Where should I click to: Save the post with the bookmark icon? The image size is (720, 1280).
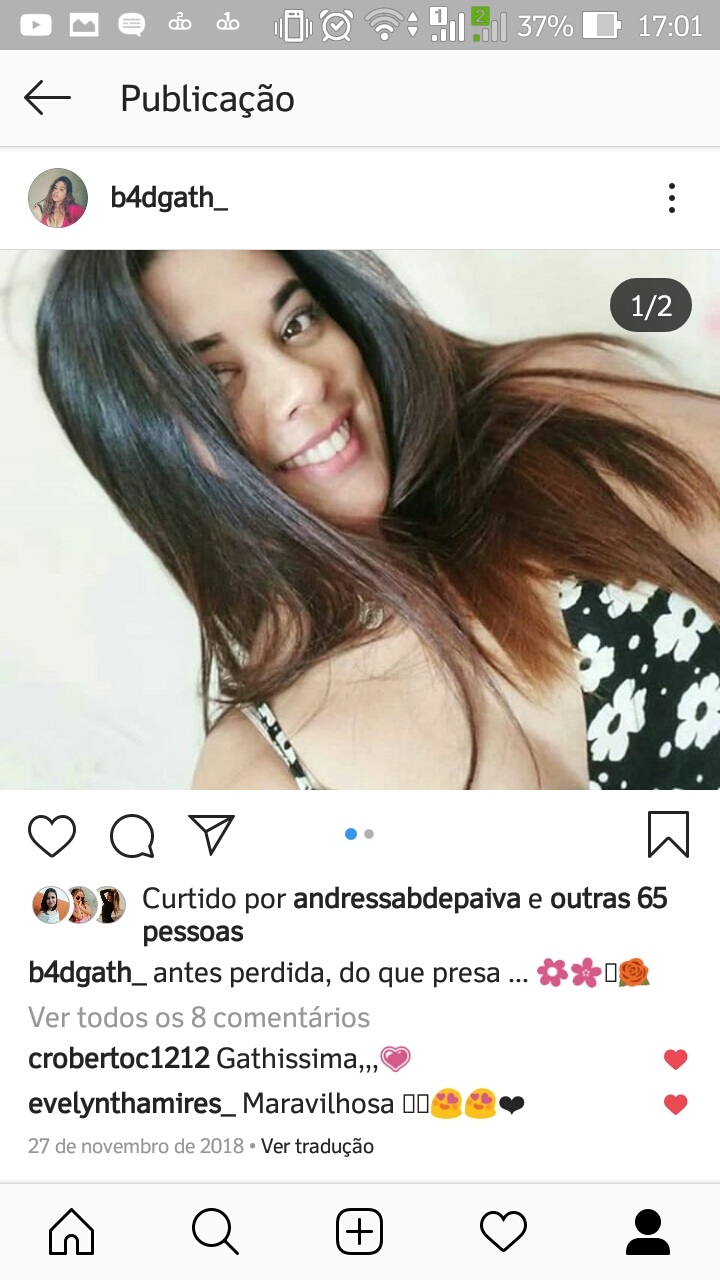[x=668, y=834]
